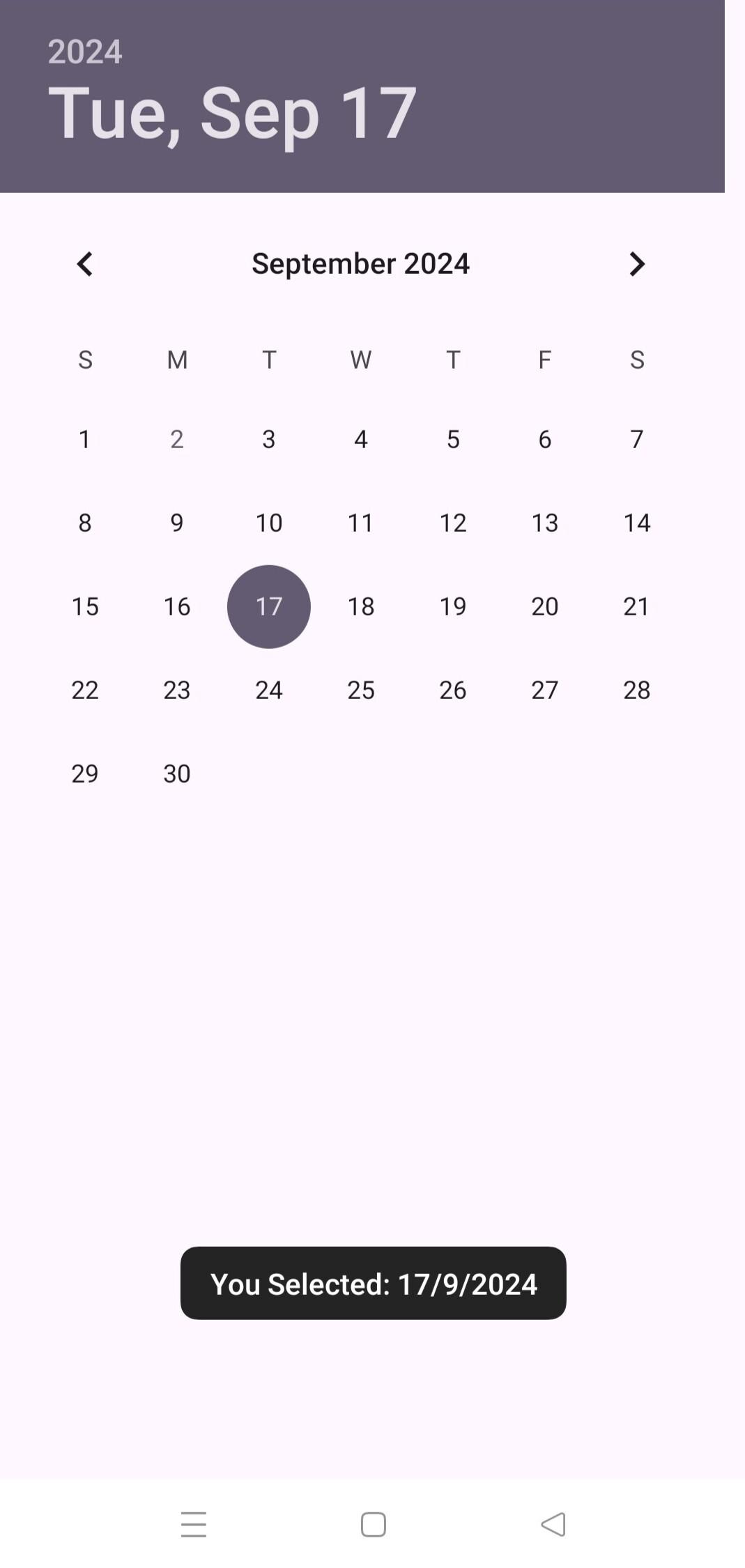Select September 1
The image size is (745, 1568).
[x=85, y=440]
